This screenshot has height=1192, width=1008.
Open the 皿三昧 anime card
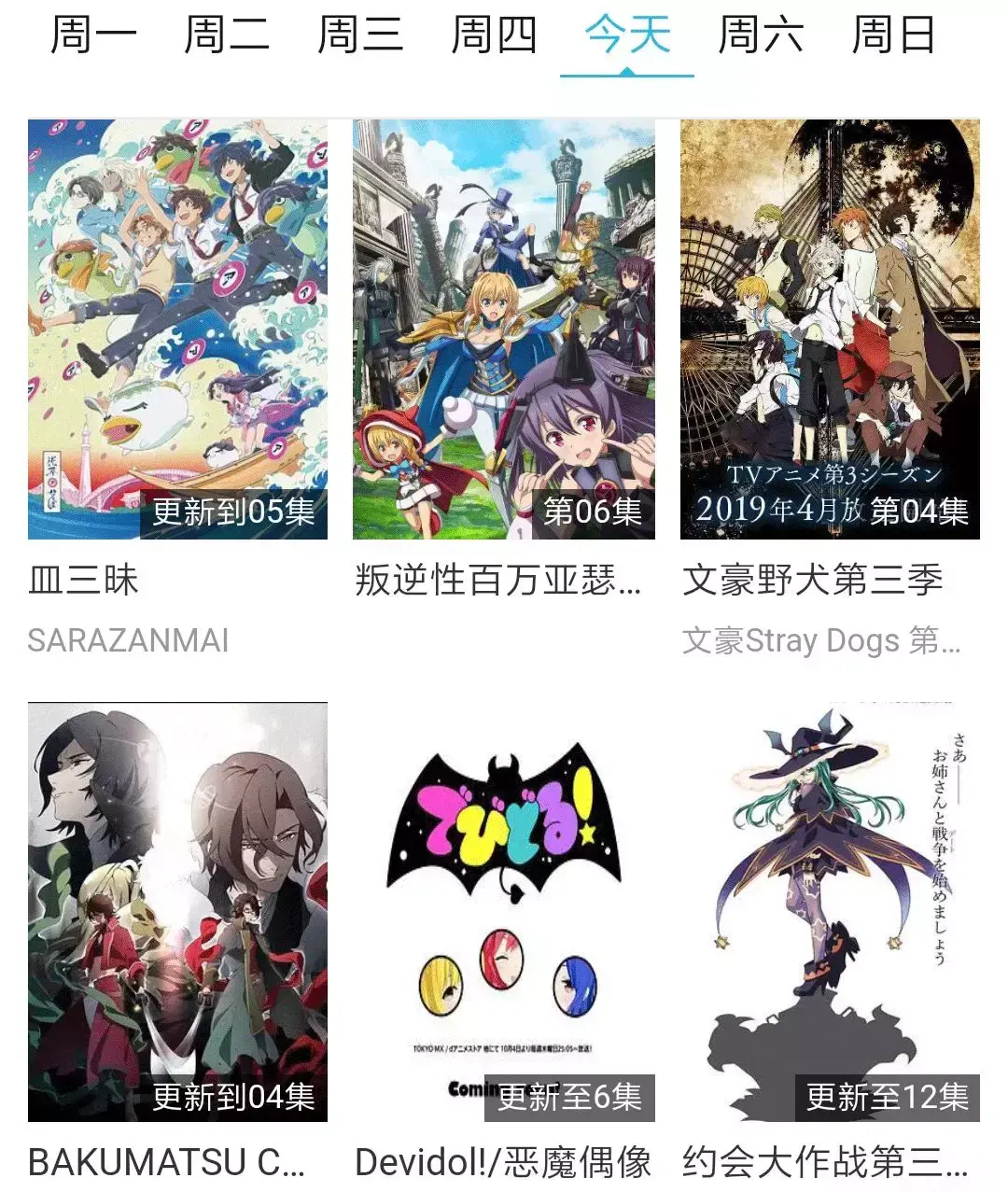pyautogui.click(x=177, y=329)
